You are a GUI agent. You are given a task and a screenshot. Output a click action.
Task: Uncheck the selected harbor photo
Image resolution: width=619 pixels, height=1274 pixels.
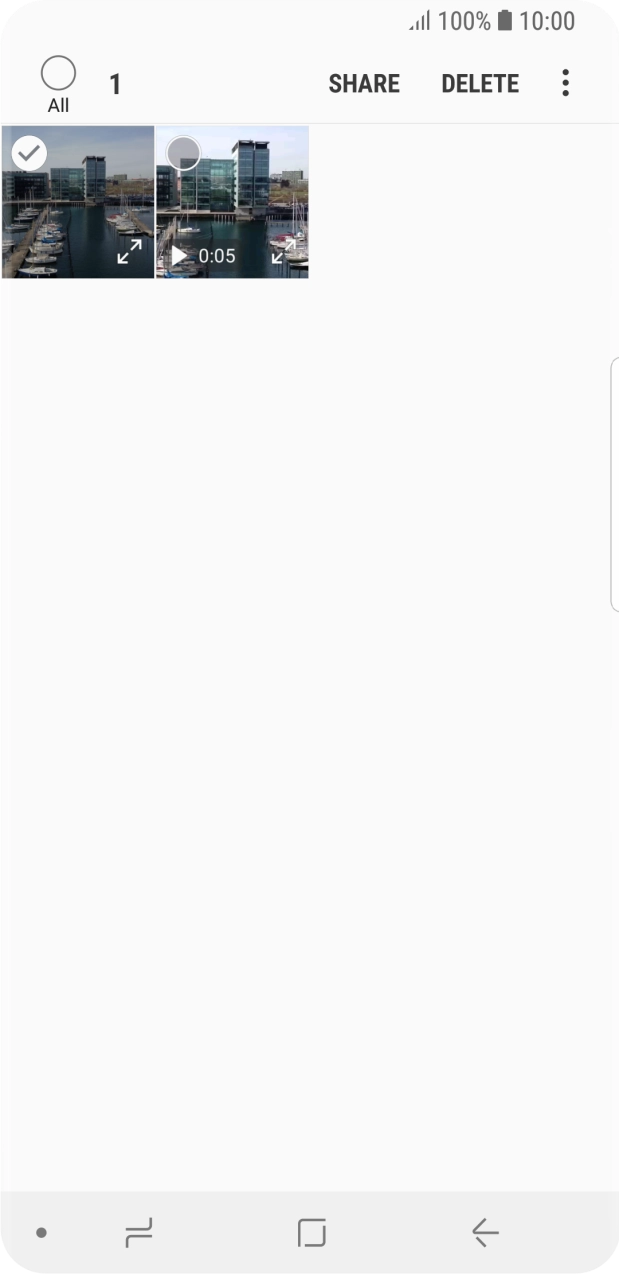(30, 153)
